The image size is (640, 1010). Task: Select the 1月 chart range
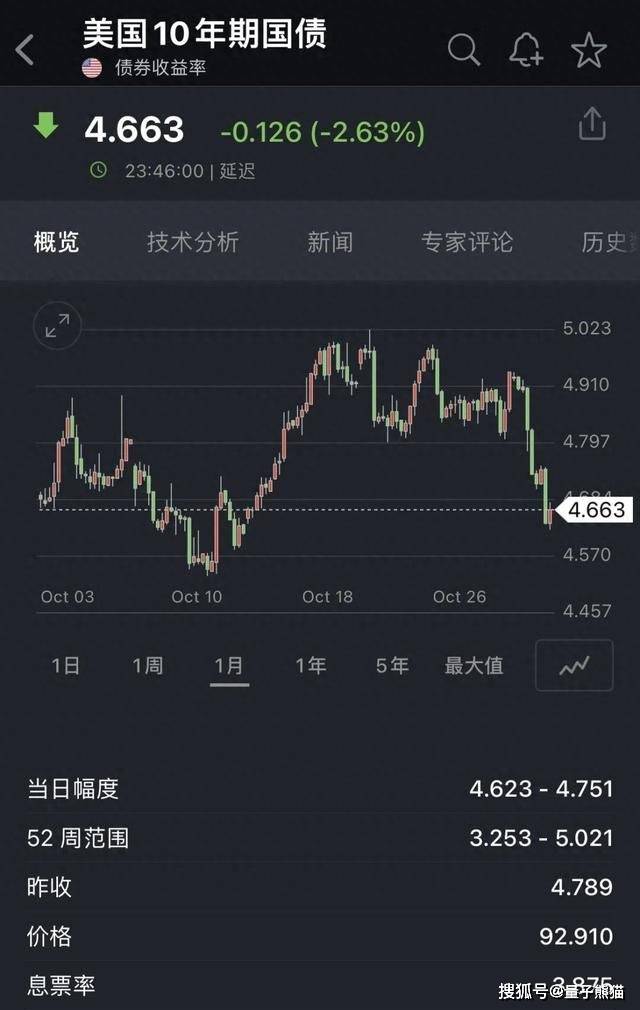pyautogui.click(x=229, y=666)
